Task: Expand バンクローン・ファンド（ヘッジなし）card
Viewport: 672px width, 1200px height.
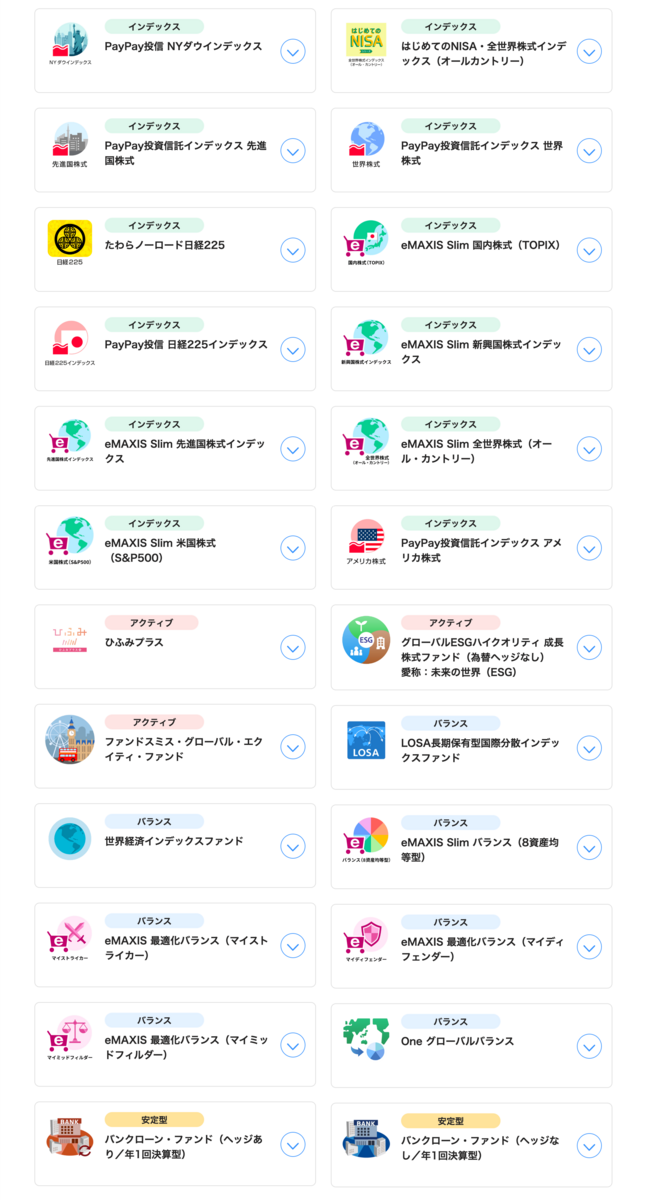Action: 589,1145
